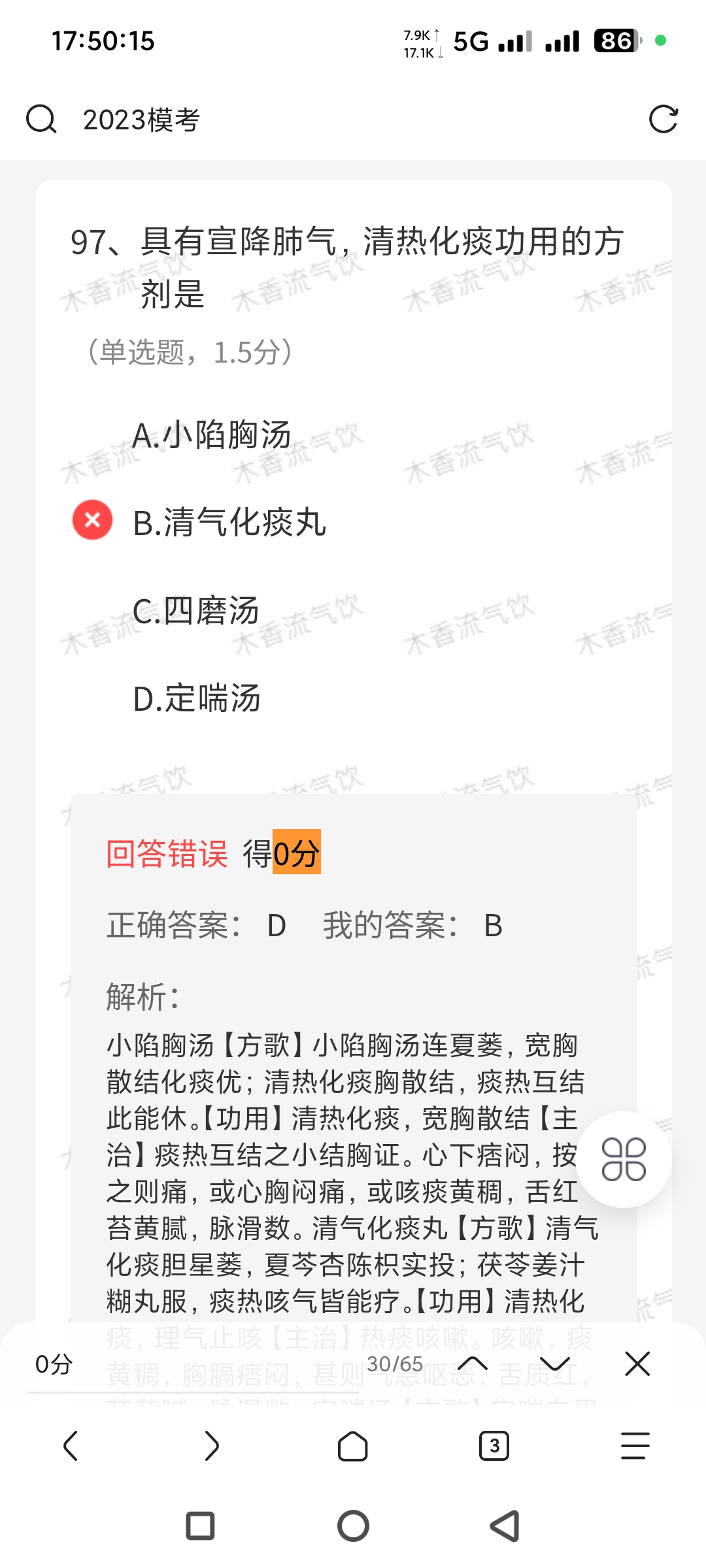Image resolution: width=706 pixels, height=1568 pixels.
Task: Tap the 2023模考 search field
Action: [x=327, y=120]
